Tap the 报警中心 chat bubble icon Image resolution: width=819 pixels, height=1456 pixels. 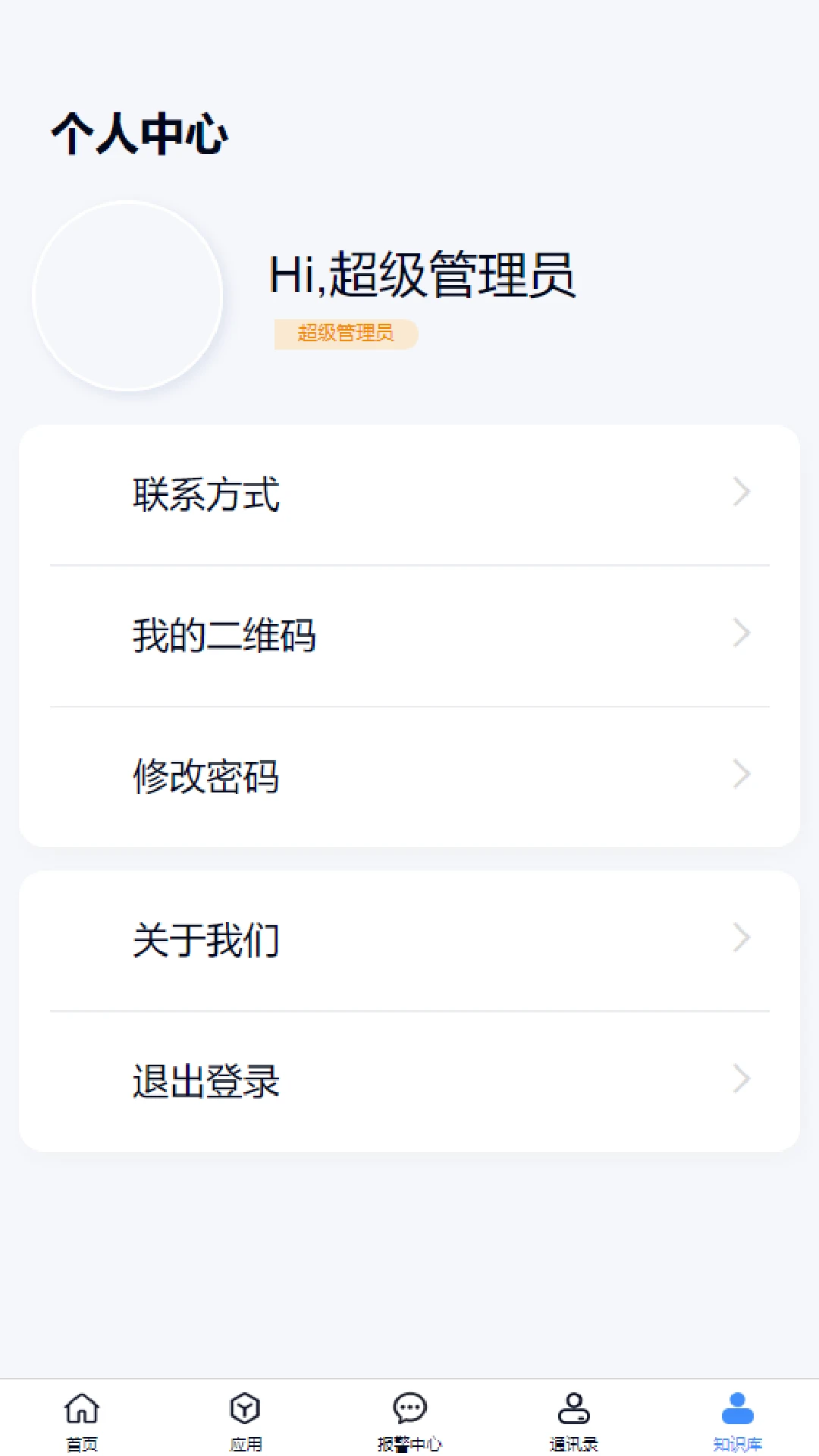pyautogui.click(x=409, y=1410)
